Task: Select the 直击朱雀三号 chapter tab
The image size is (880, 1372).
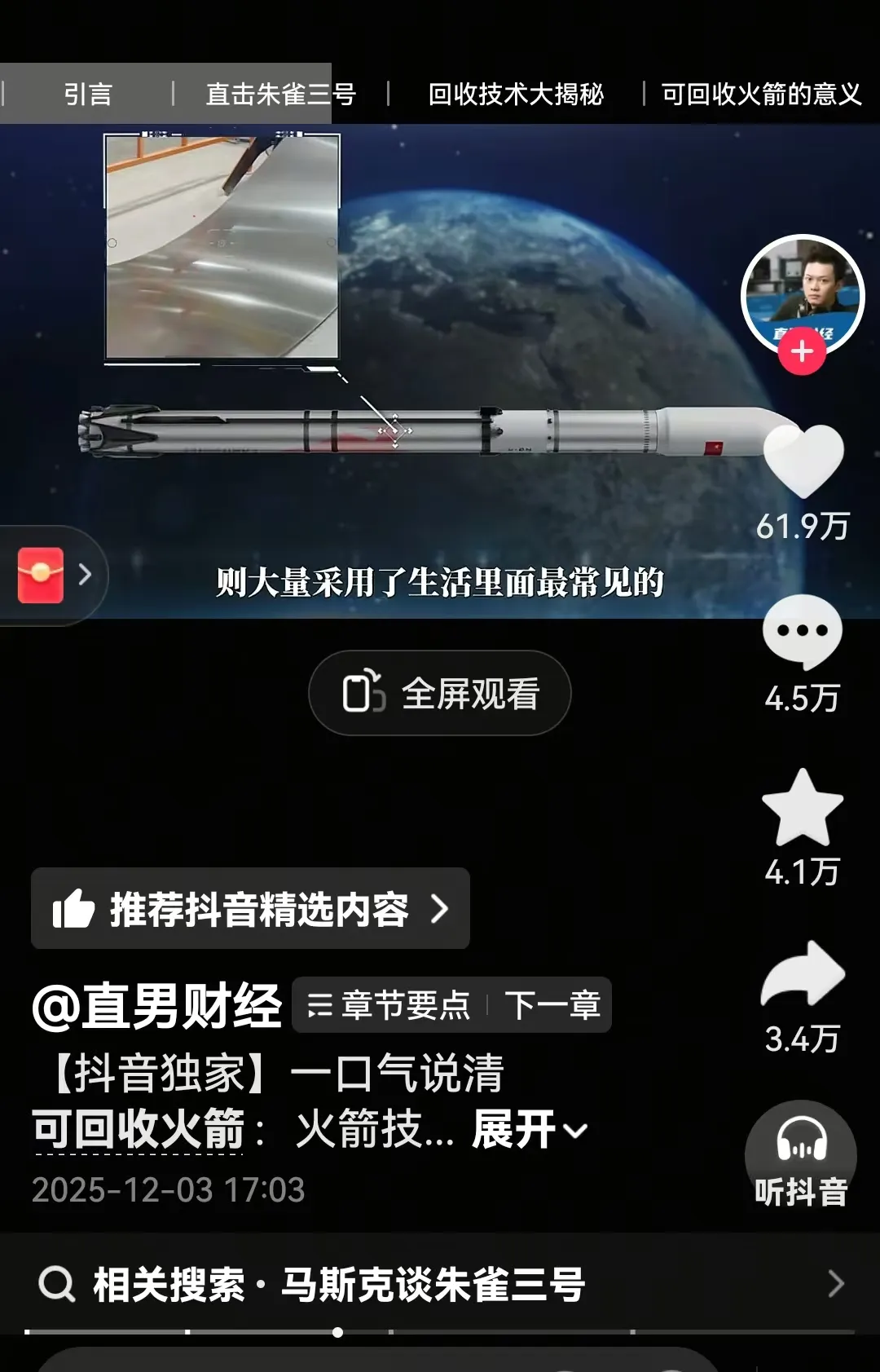Action: point(280,95)
